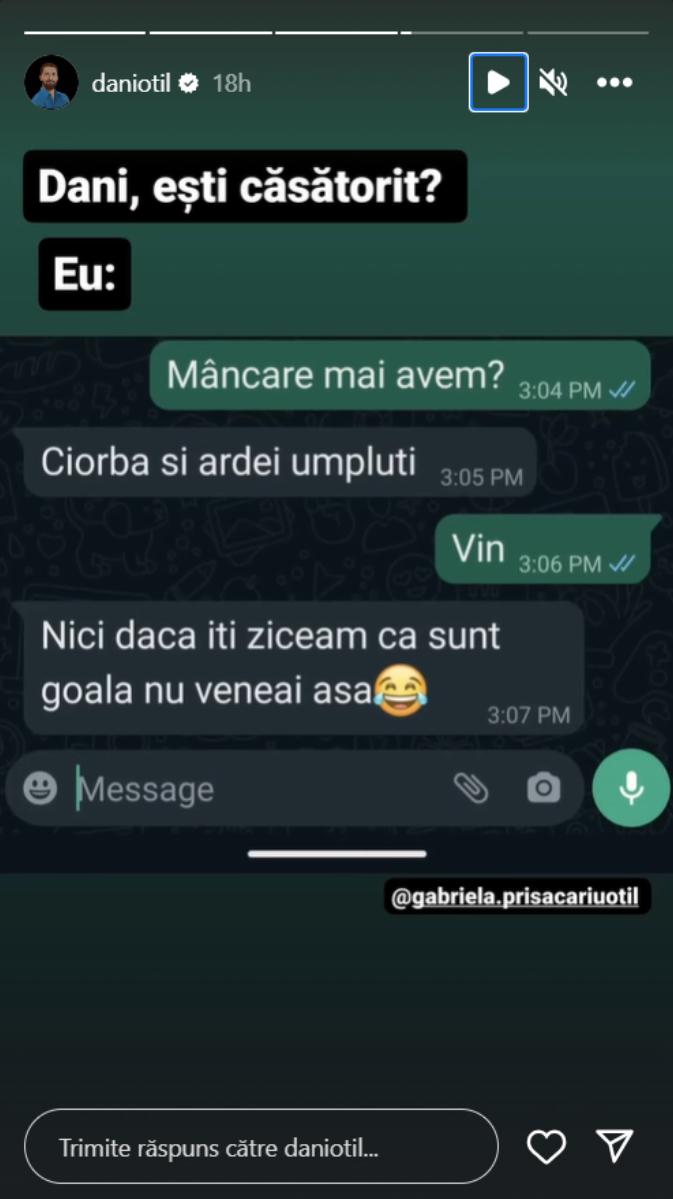Share the story via the paper plane
The height and width of the screenshot is (1199, 673).
[x=614, y=1146]
